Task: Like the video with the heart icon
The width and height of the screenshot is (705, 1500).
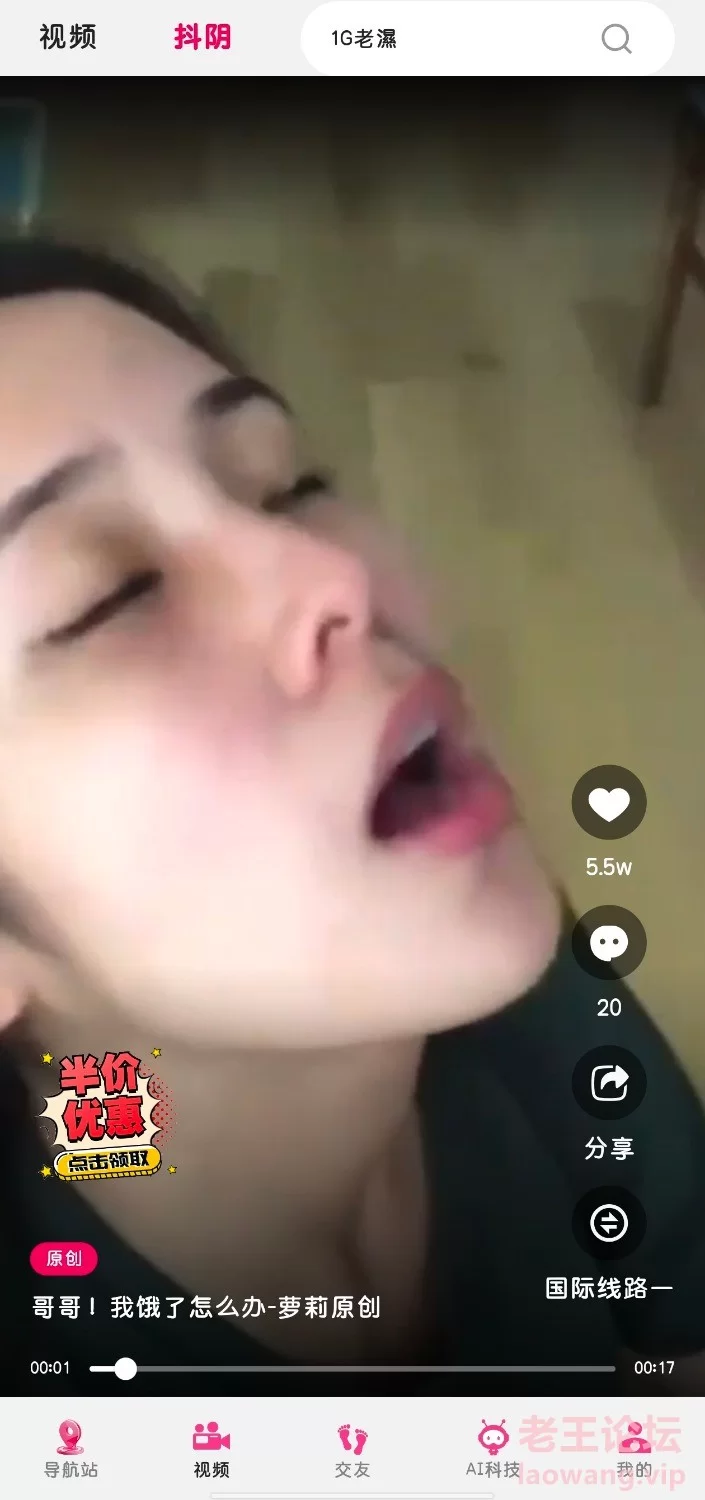Action: coord(609,803)
